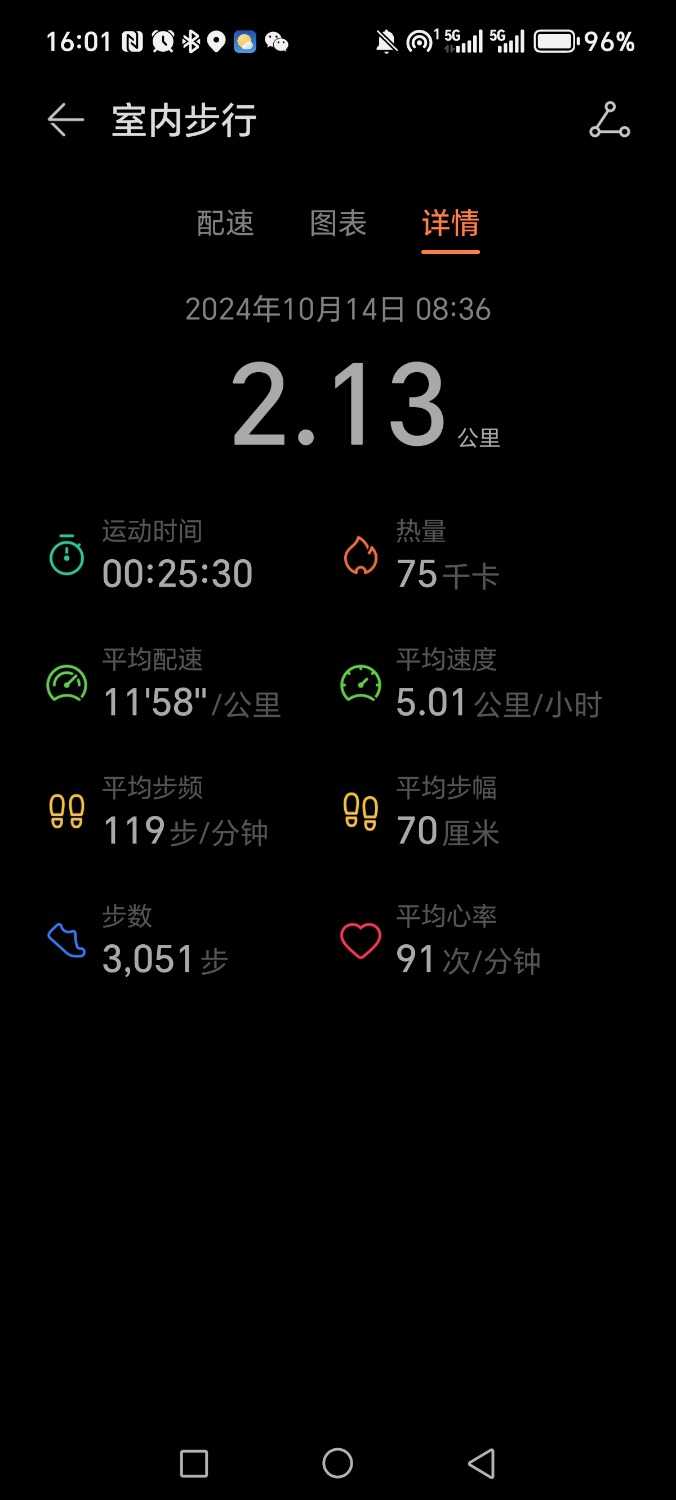
Task: Select the 详情 tab
Action: pos(450,223)
